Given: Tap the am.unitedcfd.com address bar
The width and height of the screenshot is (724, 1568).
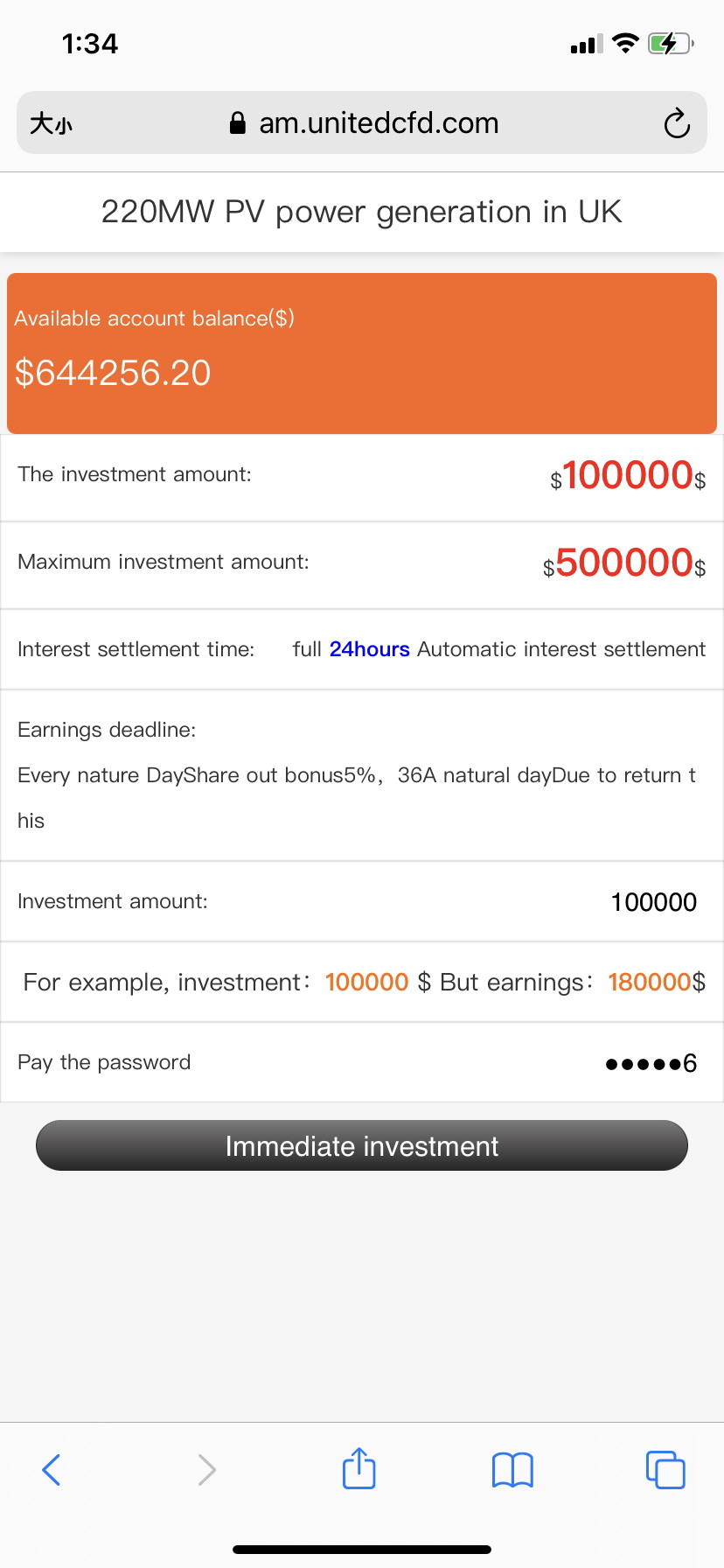Looking at the screenshot, I should coord(362,122).
